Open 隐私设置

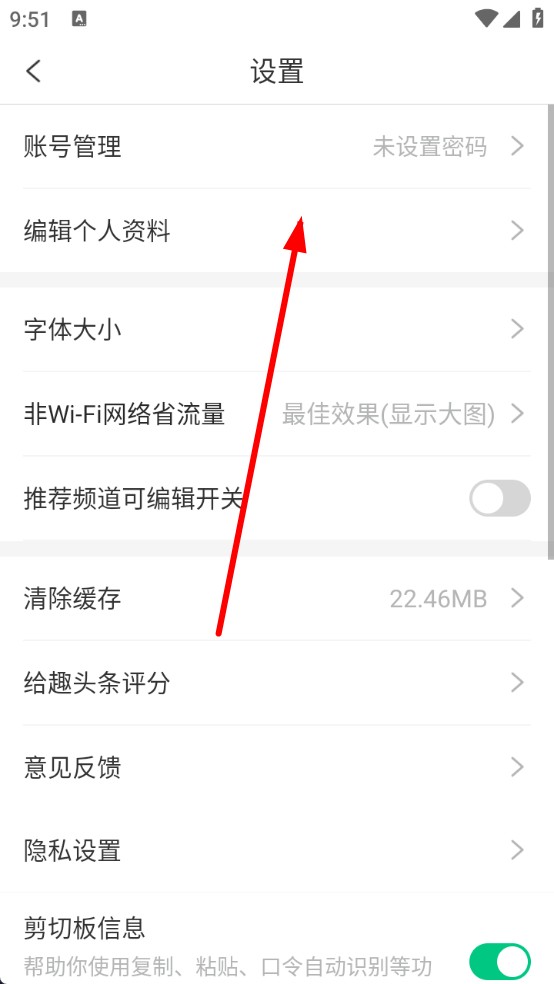277,851
